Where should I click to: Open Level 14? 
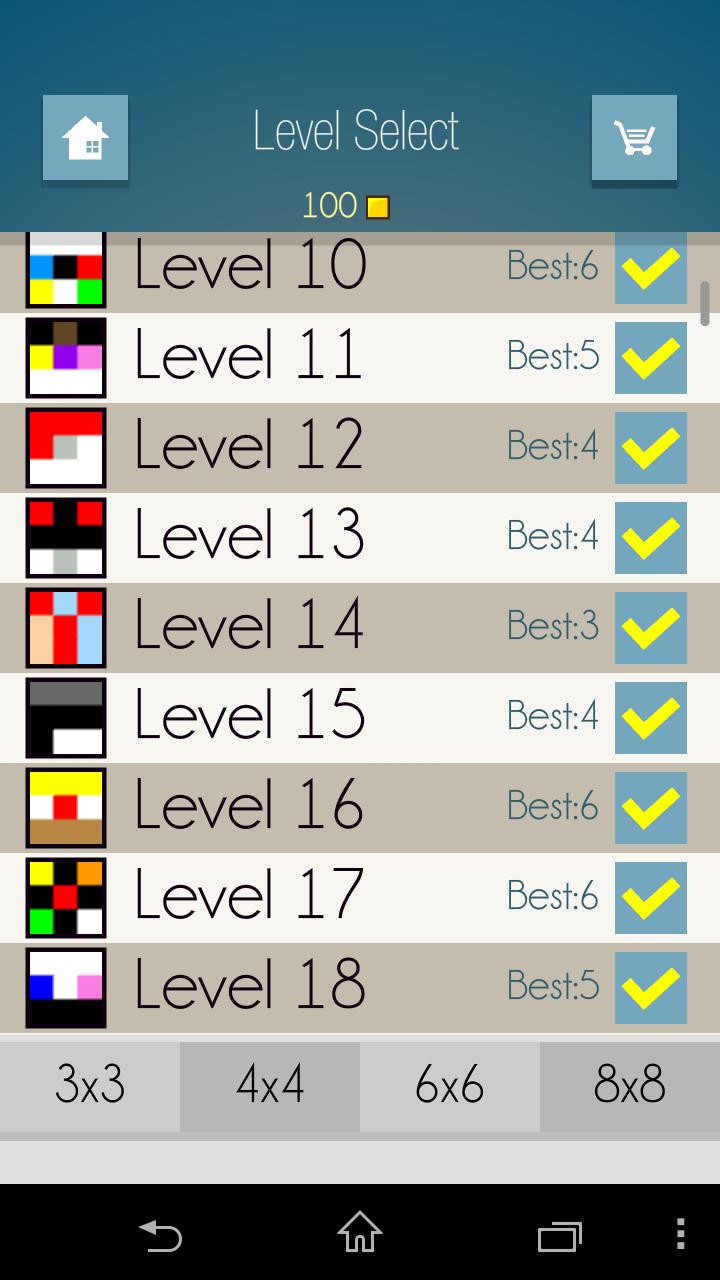250,627
